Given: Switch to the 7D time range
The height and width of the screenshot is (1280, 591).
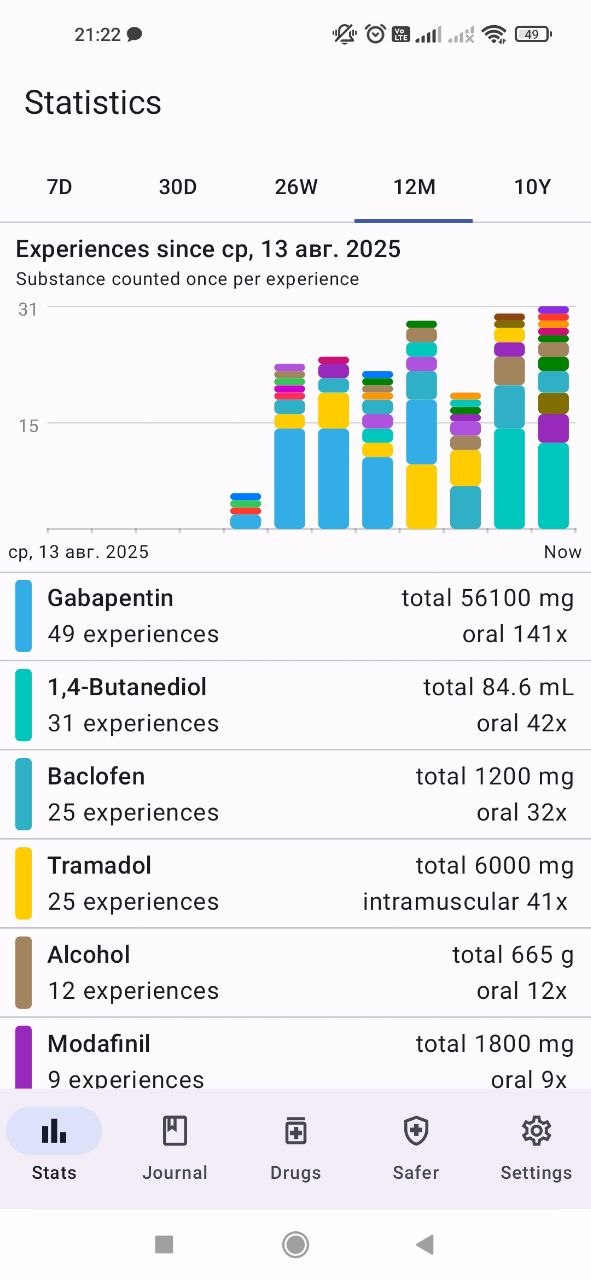Looking at the screenshot, I should click(59, 187).
